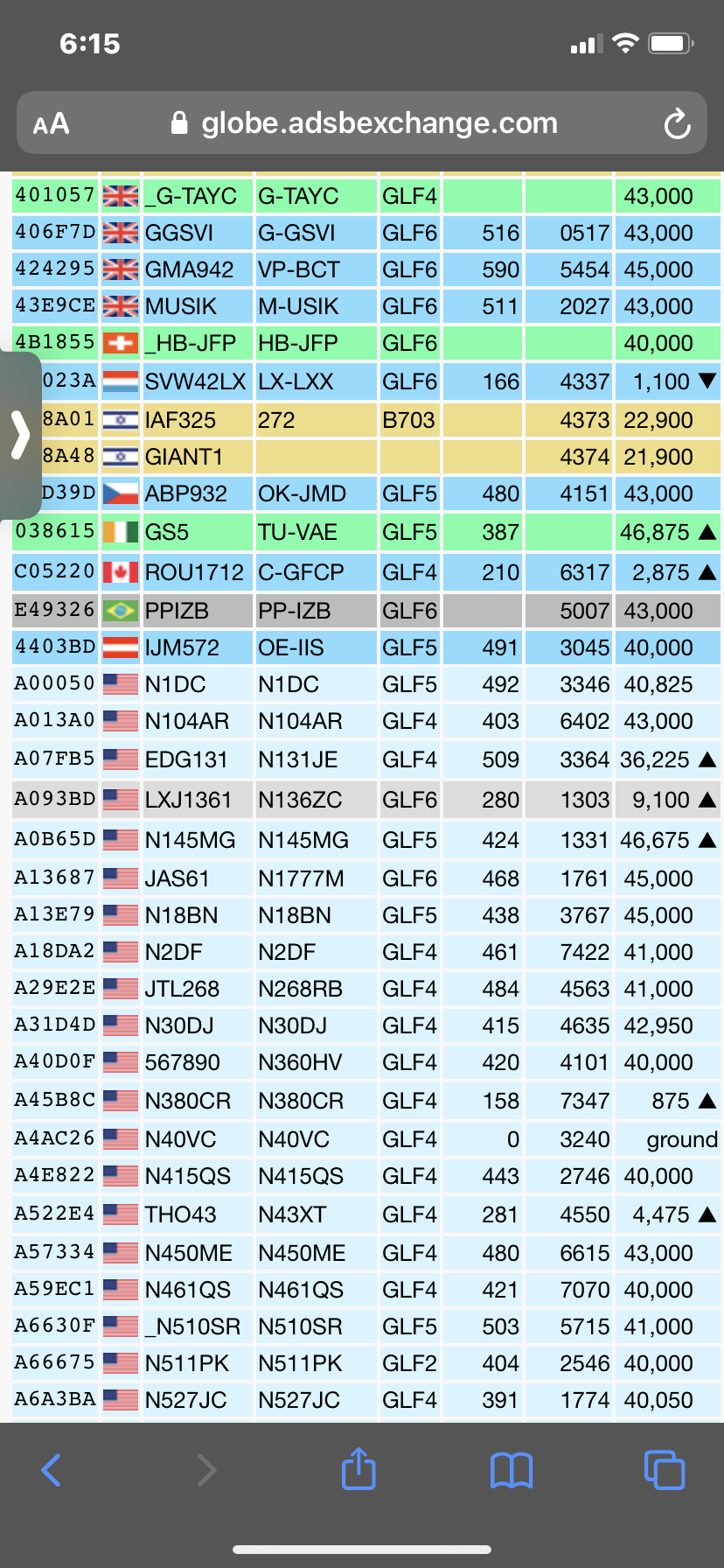724x1568 pixels.
Task: Select aircraft row ROU1712
Action: click(366, 572)
